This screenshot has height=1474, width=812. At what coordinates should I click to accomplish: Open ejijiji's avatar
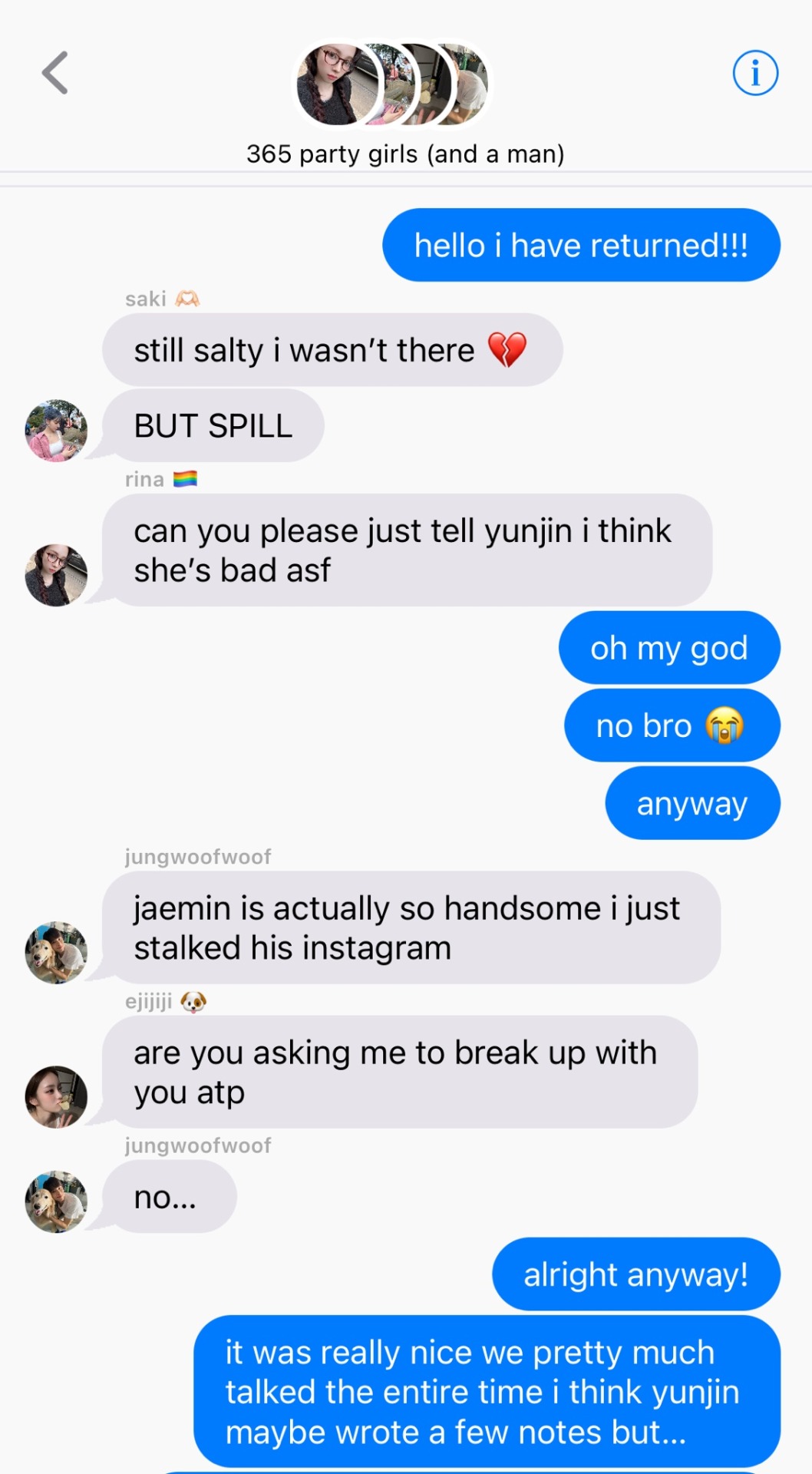[x=56, y=1096]
